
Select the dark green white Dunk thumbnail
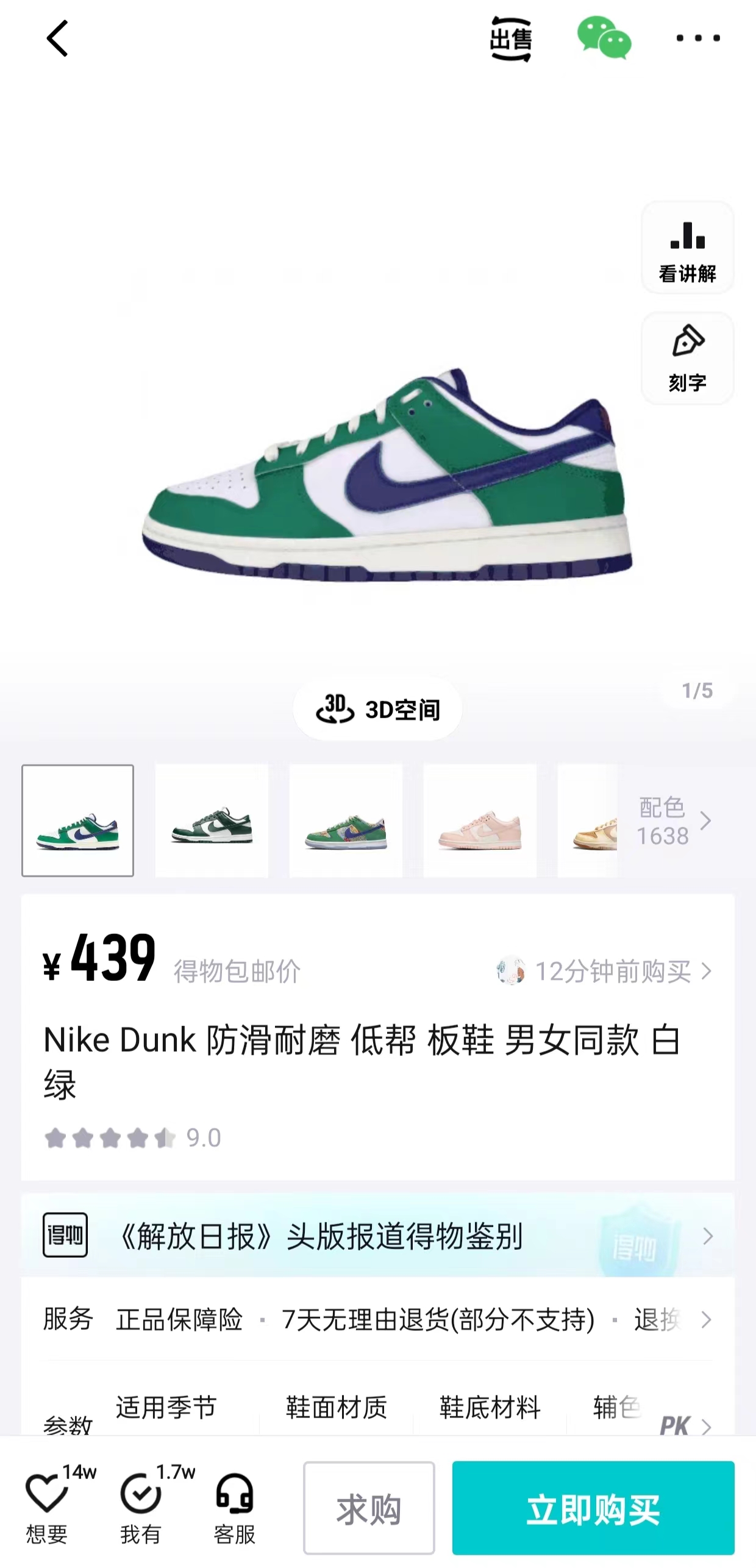pyautogui.click(x=212, y=821)
